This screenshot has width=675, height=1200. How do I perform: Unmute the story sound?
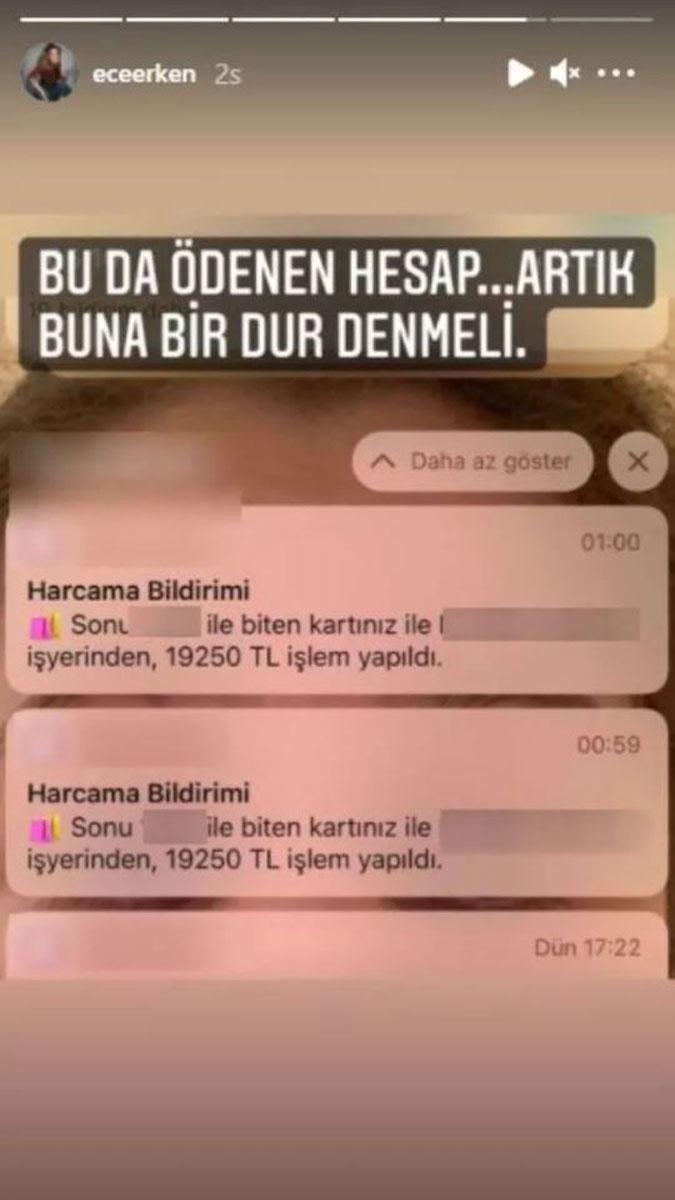click(565, 72)
